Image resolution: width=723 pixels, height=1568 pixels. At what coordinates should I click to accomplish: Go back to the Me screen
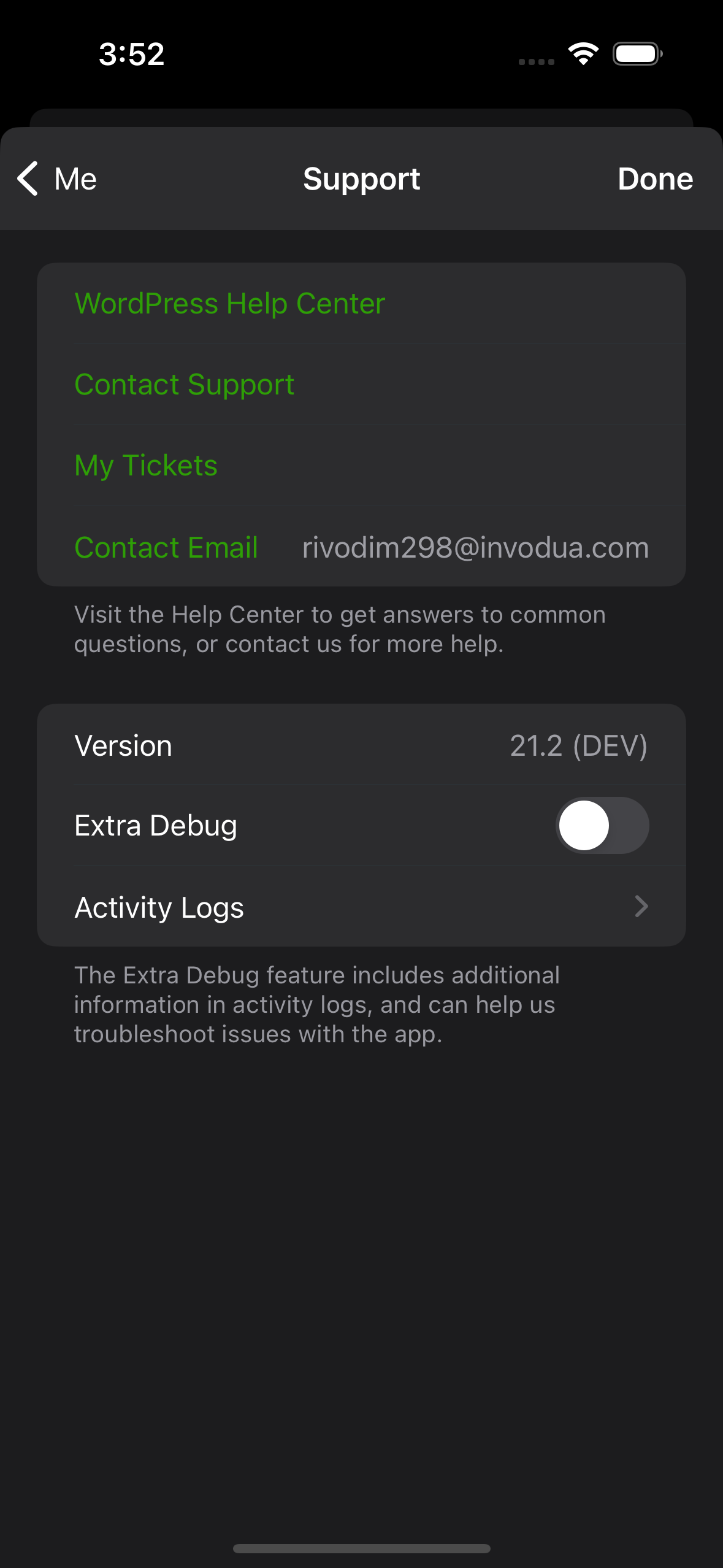pos(57,179)
